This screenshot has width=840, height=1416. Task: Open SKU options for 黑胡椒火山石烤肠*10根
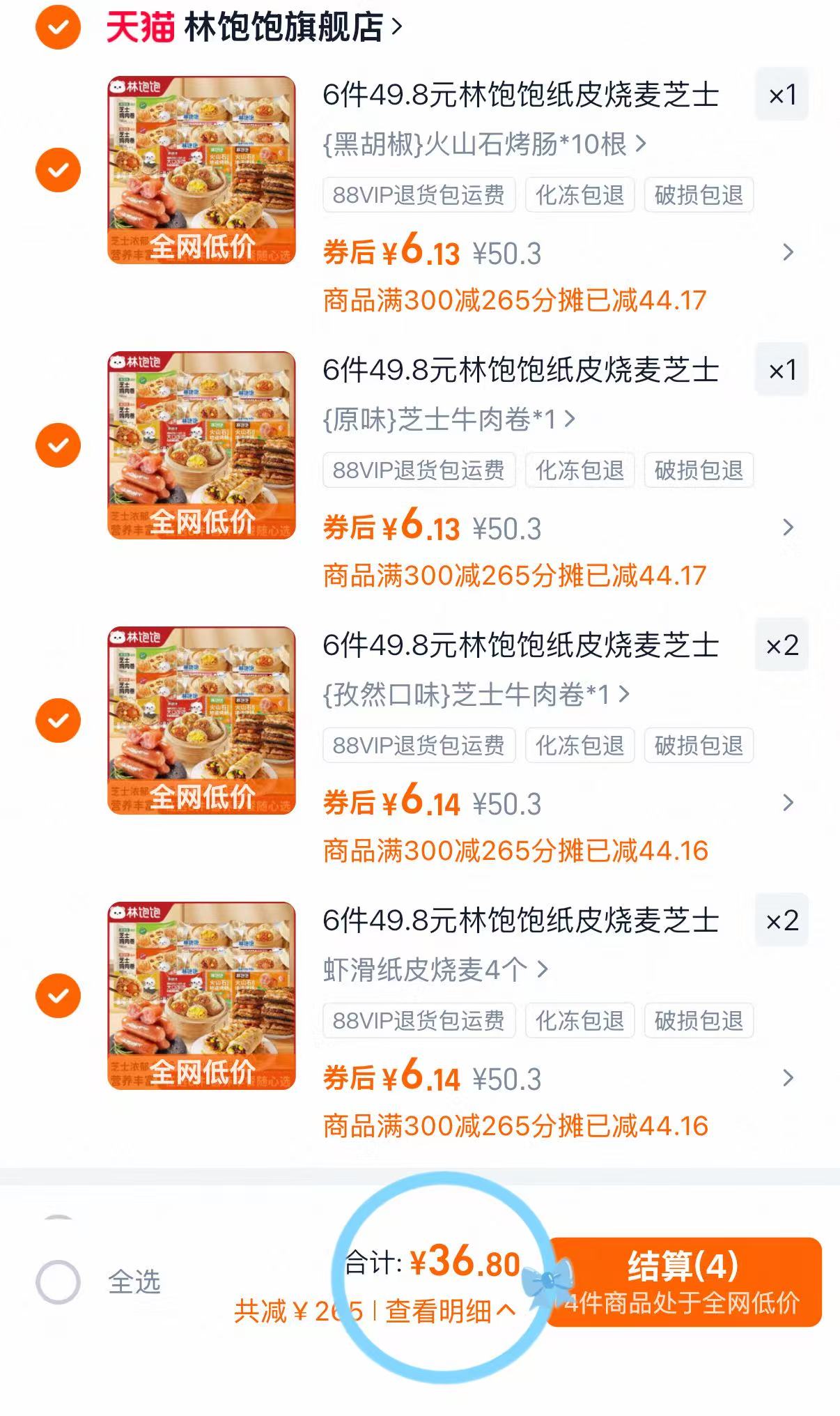pos(485,144)
